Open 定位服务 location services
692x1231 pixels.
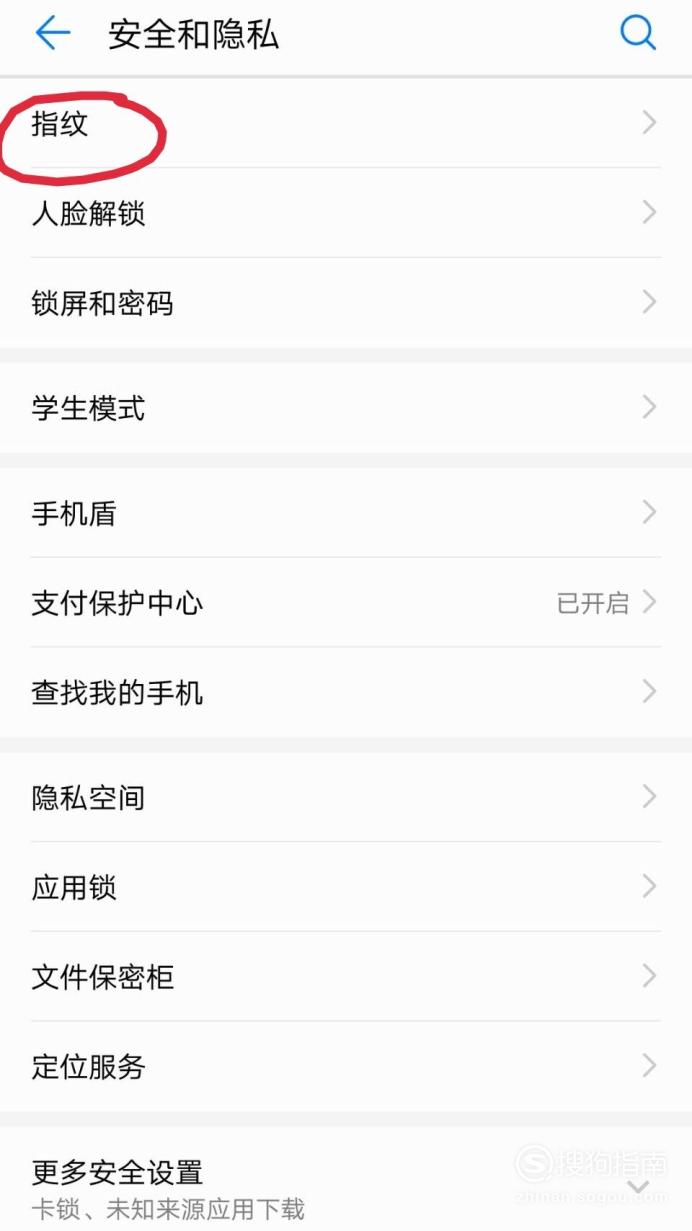(x=346, y=1066)
